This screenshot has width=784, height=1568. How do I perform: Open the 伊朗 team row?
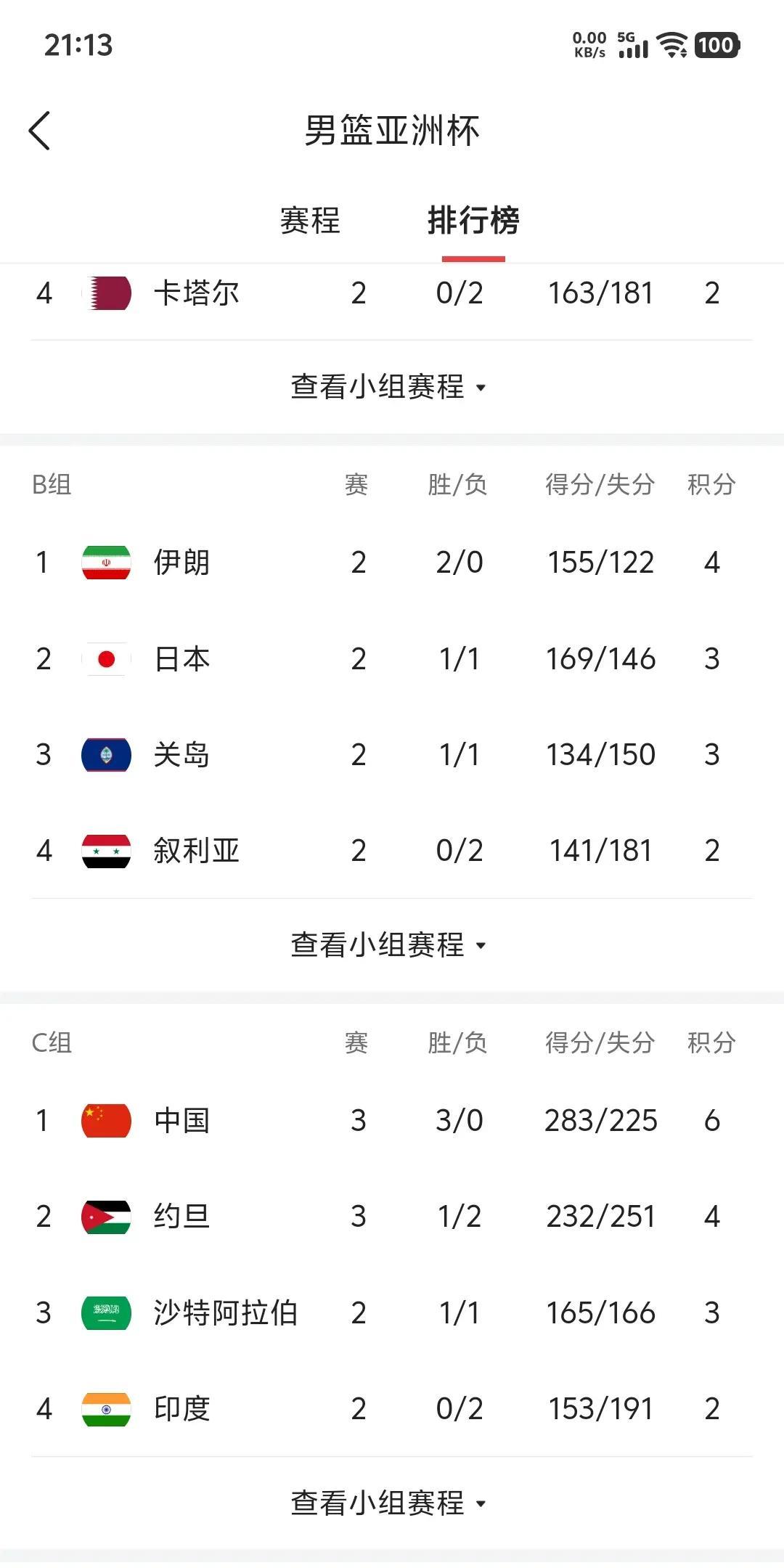392,562
